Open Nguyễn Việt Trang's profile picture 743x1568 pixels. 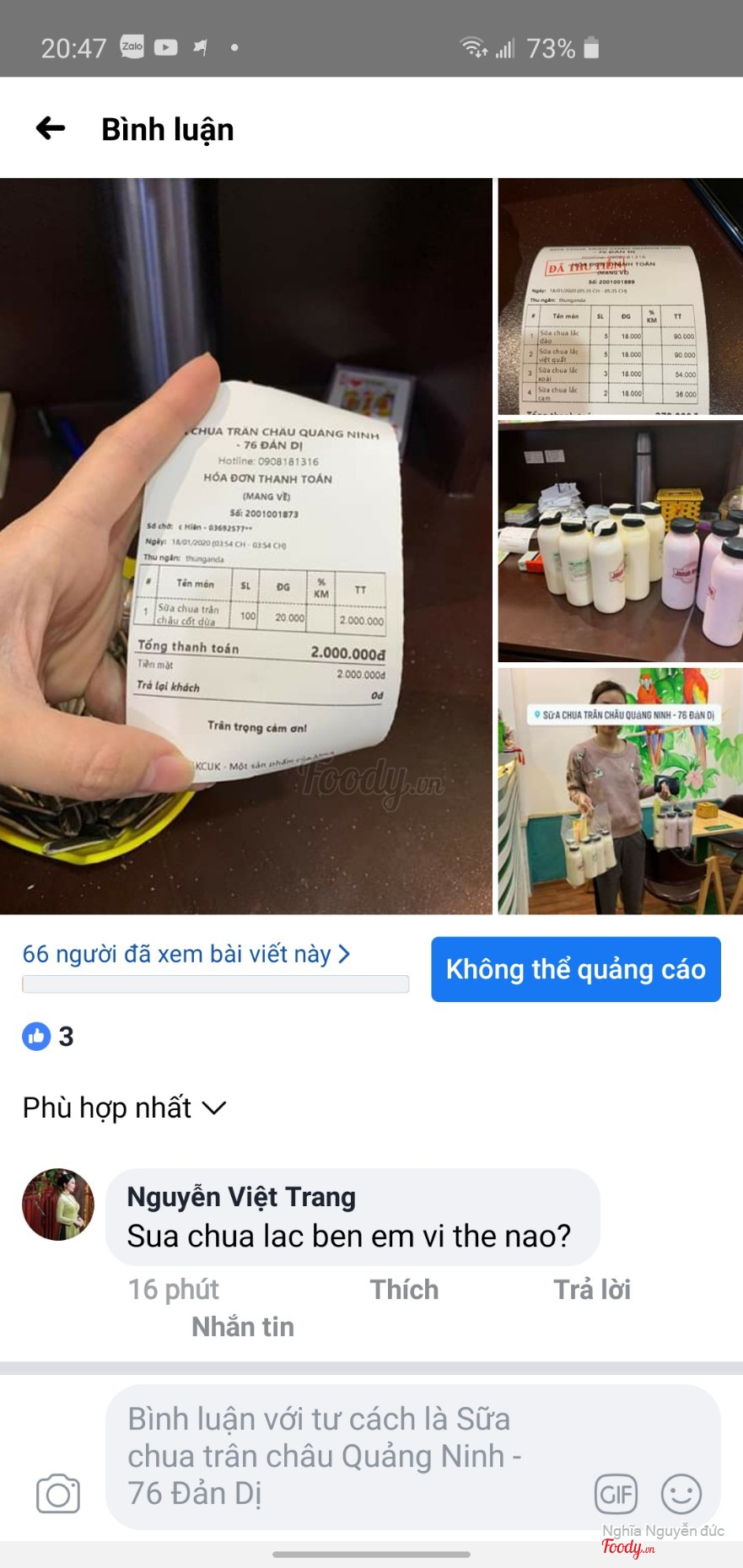pos(58,1204)
